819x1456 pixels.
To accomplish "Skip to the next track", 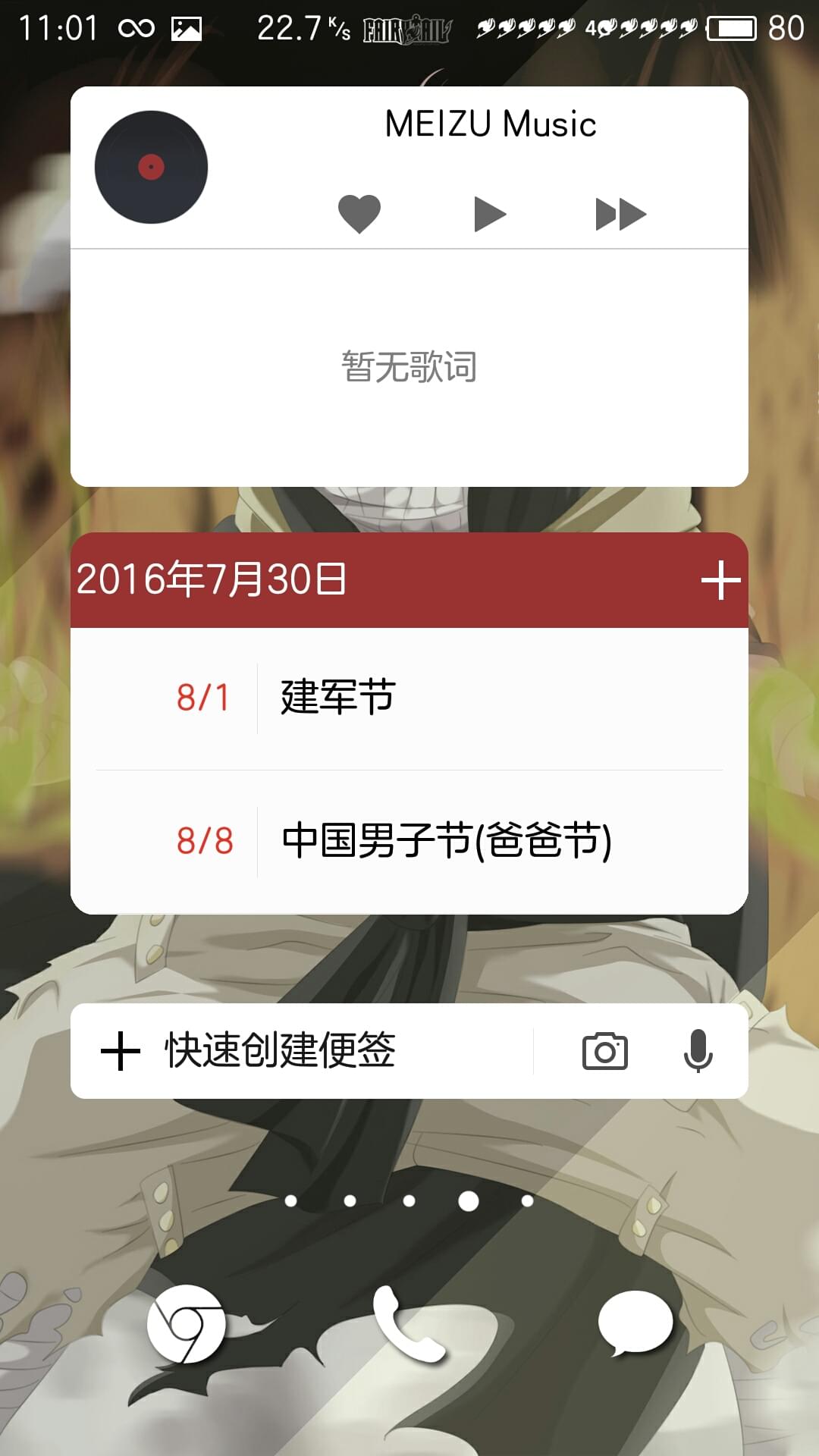I will 620,214.
